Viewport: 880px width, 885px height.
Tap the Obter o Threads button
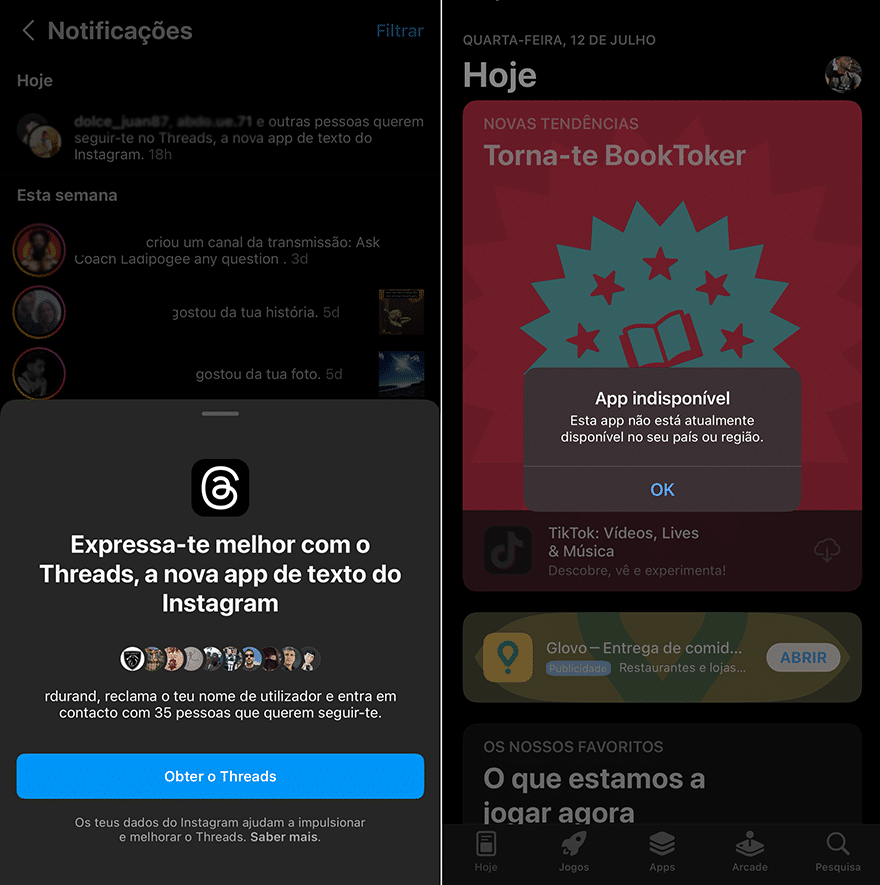(220, 776)
